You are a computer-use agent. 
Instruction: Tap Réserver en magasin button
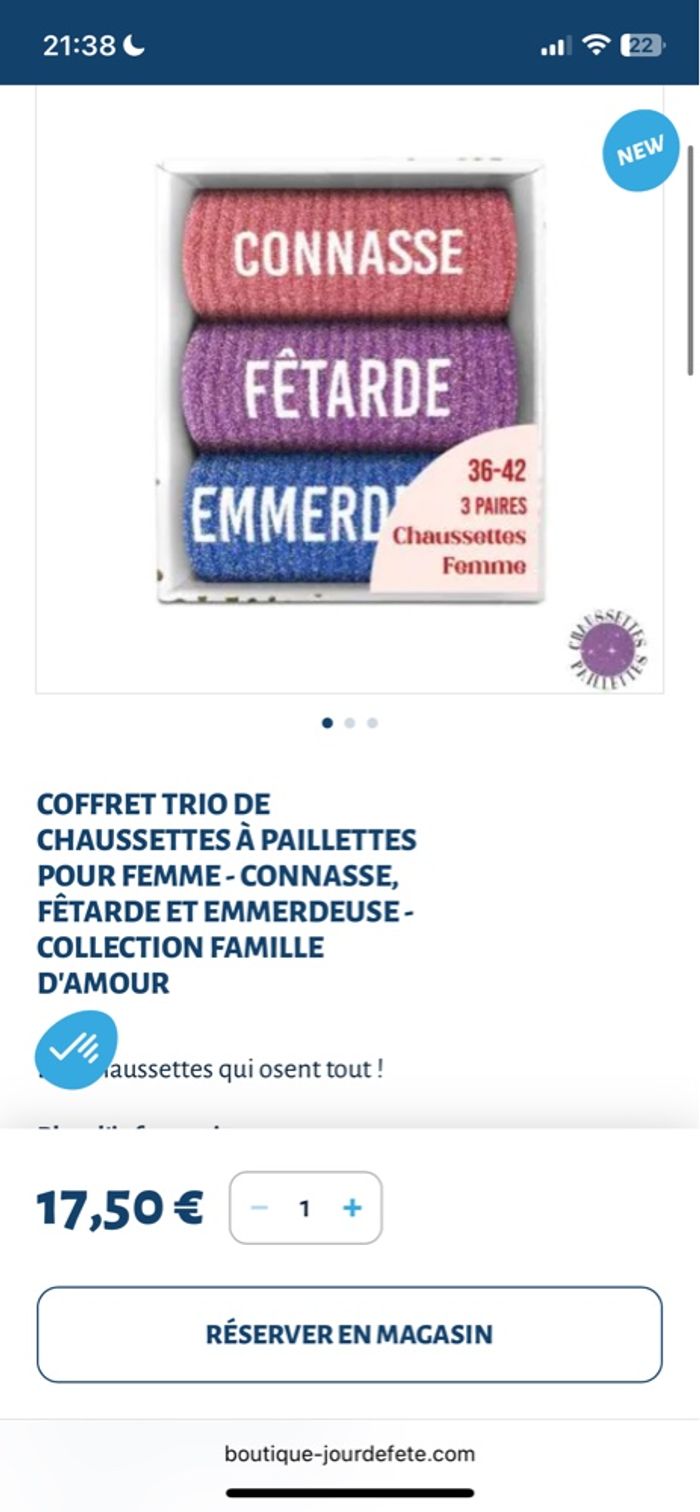(349, 1334)
